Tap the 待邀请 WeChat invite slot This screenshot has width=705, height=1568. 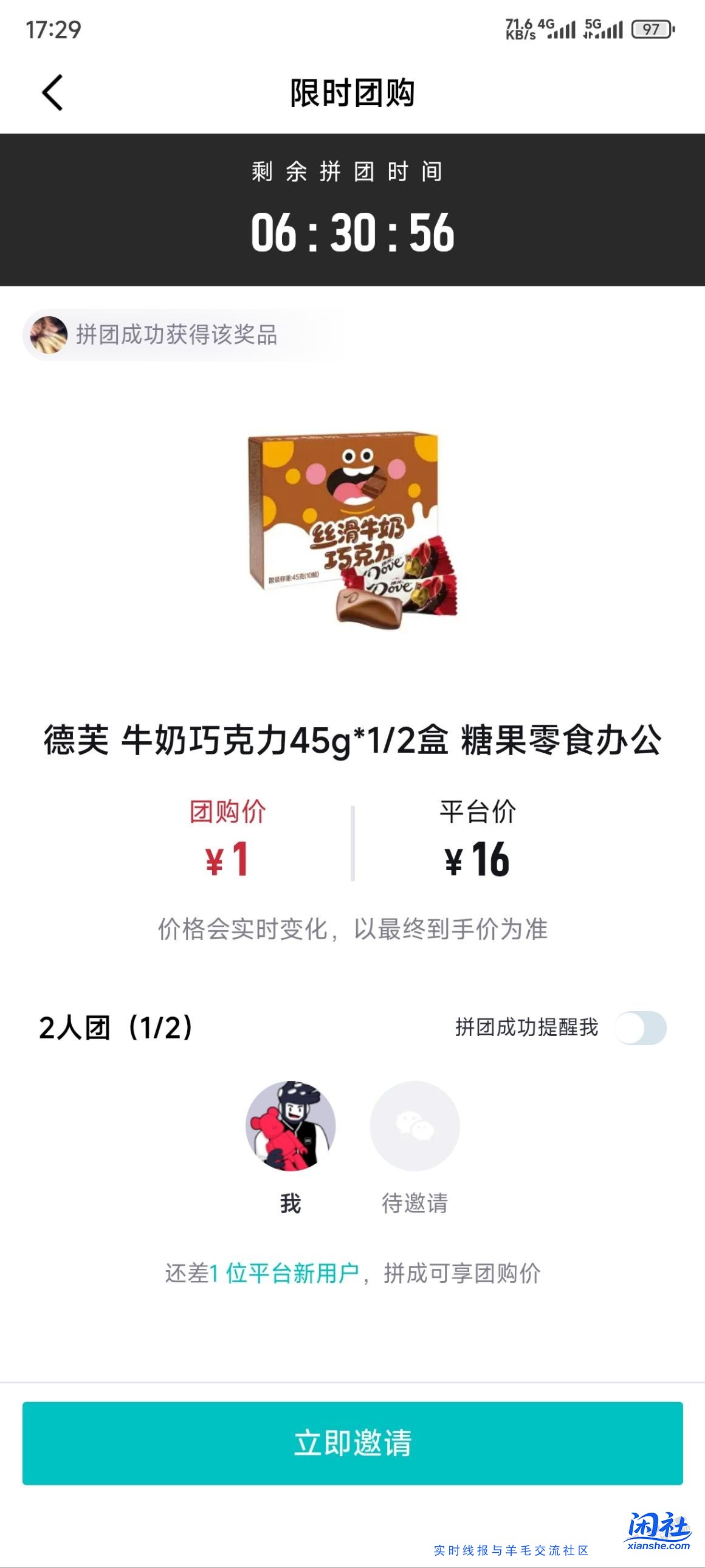point(414,1125)
